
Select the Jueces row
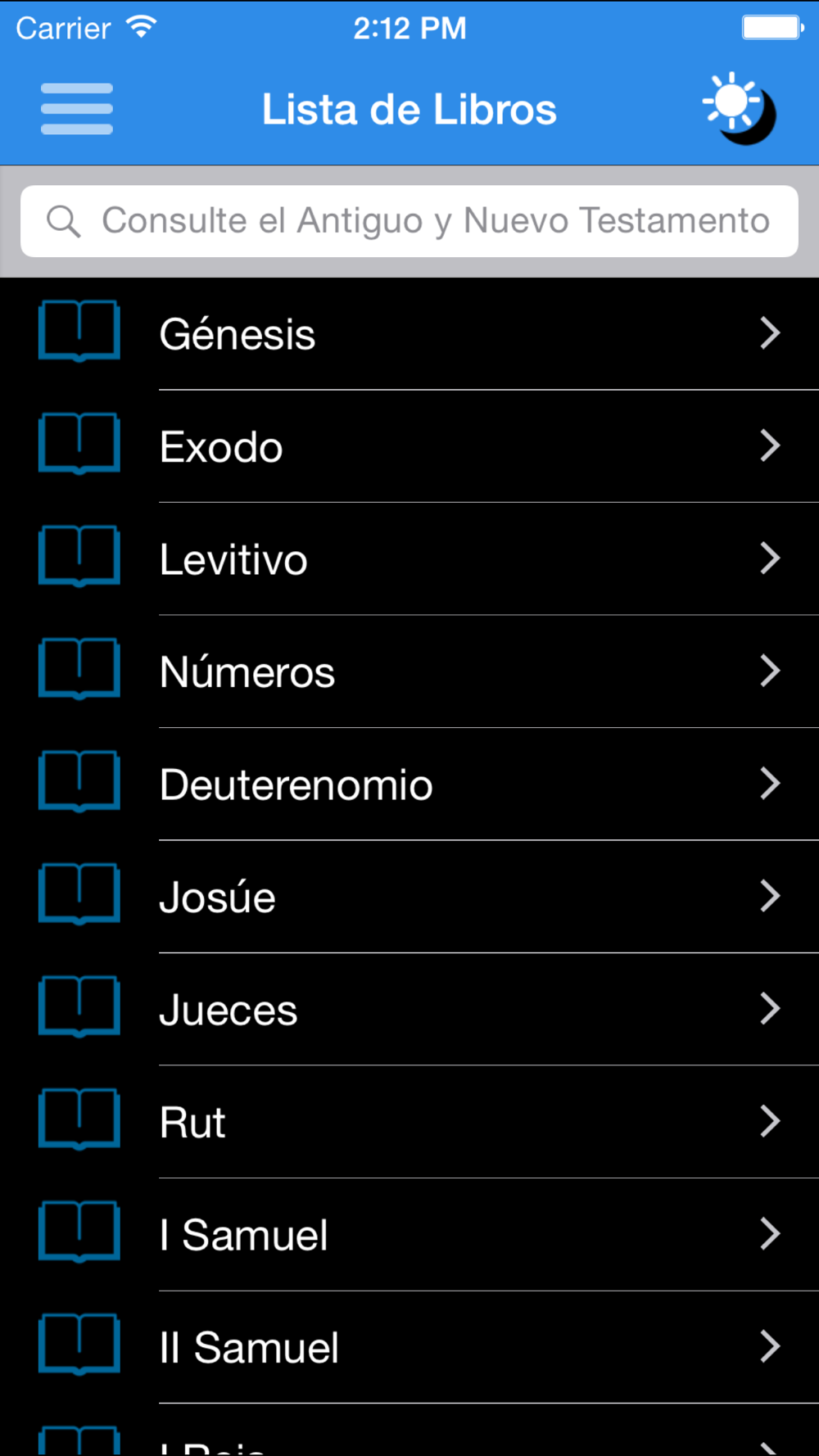[x=409, y=1009]
